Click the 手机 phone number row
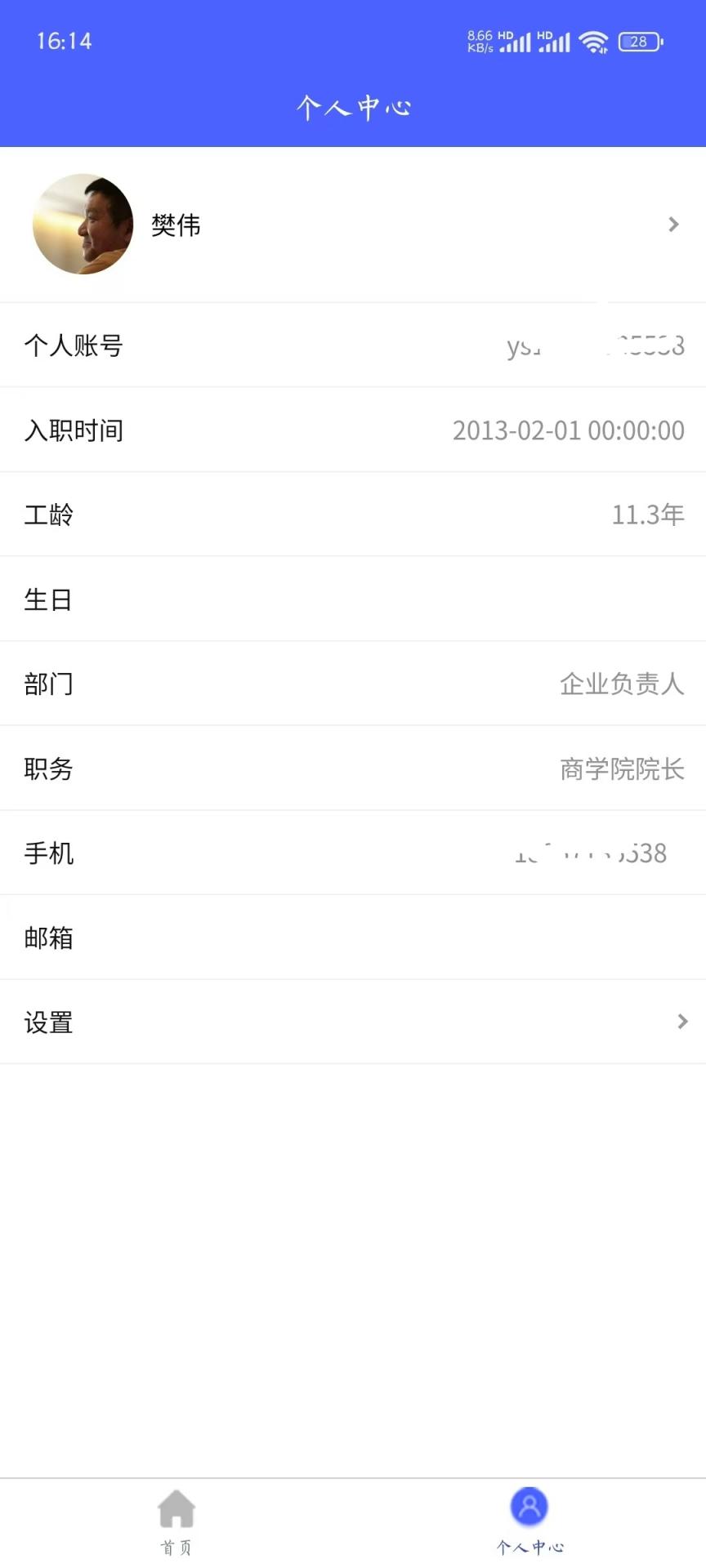This screenshot has height=1568, width=706. point(353,853)
